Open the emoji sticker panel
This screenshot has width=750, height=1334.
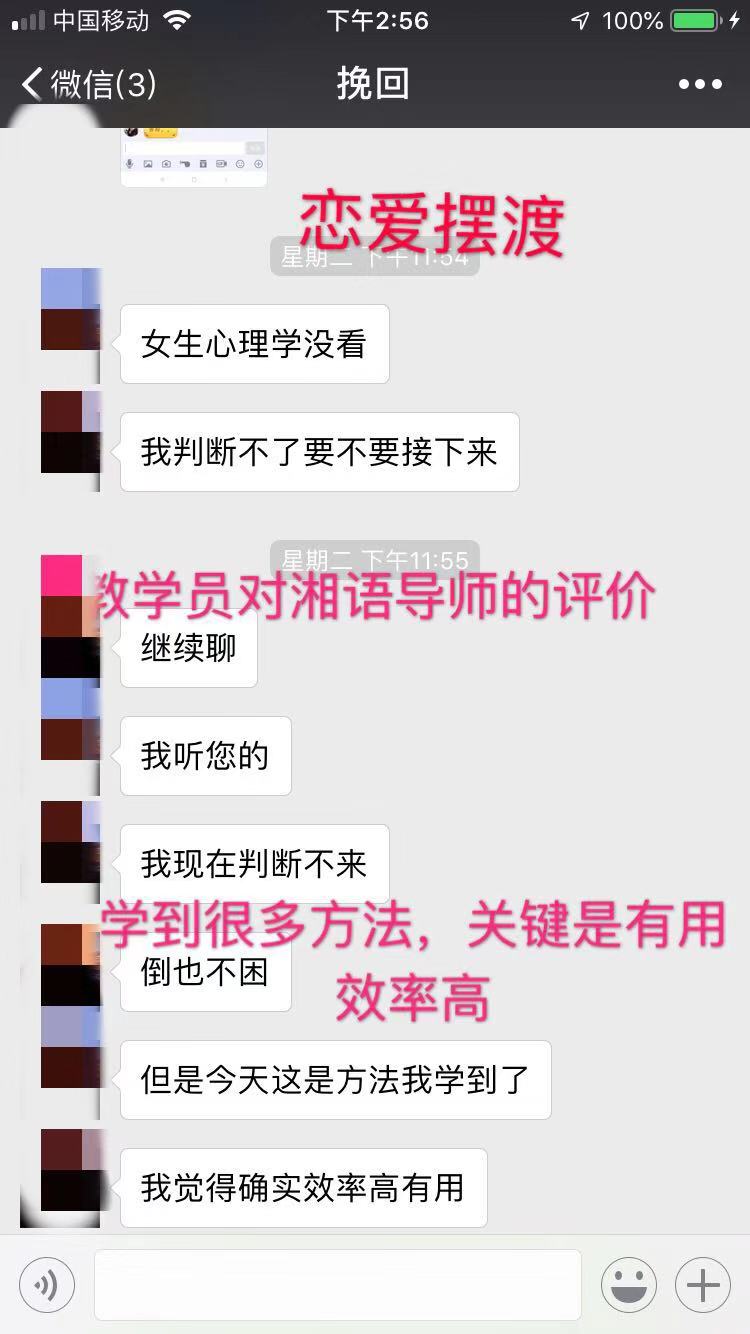[x=629, y=1285]
